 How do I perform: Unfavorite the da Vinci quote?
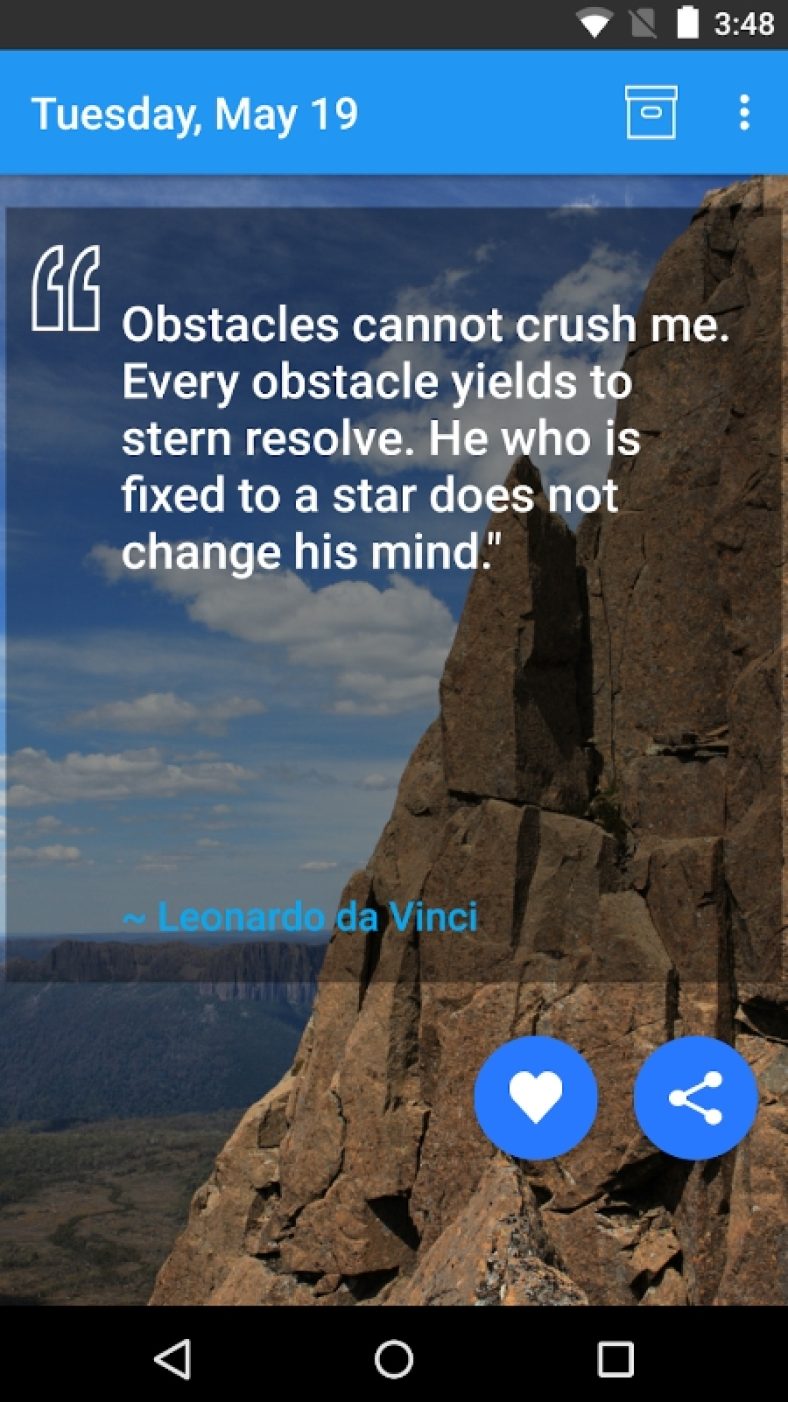pyautogui.click(x=536, y=1097)
